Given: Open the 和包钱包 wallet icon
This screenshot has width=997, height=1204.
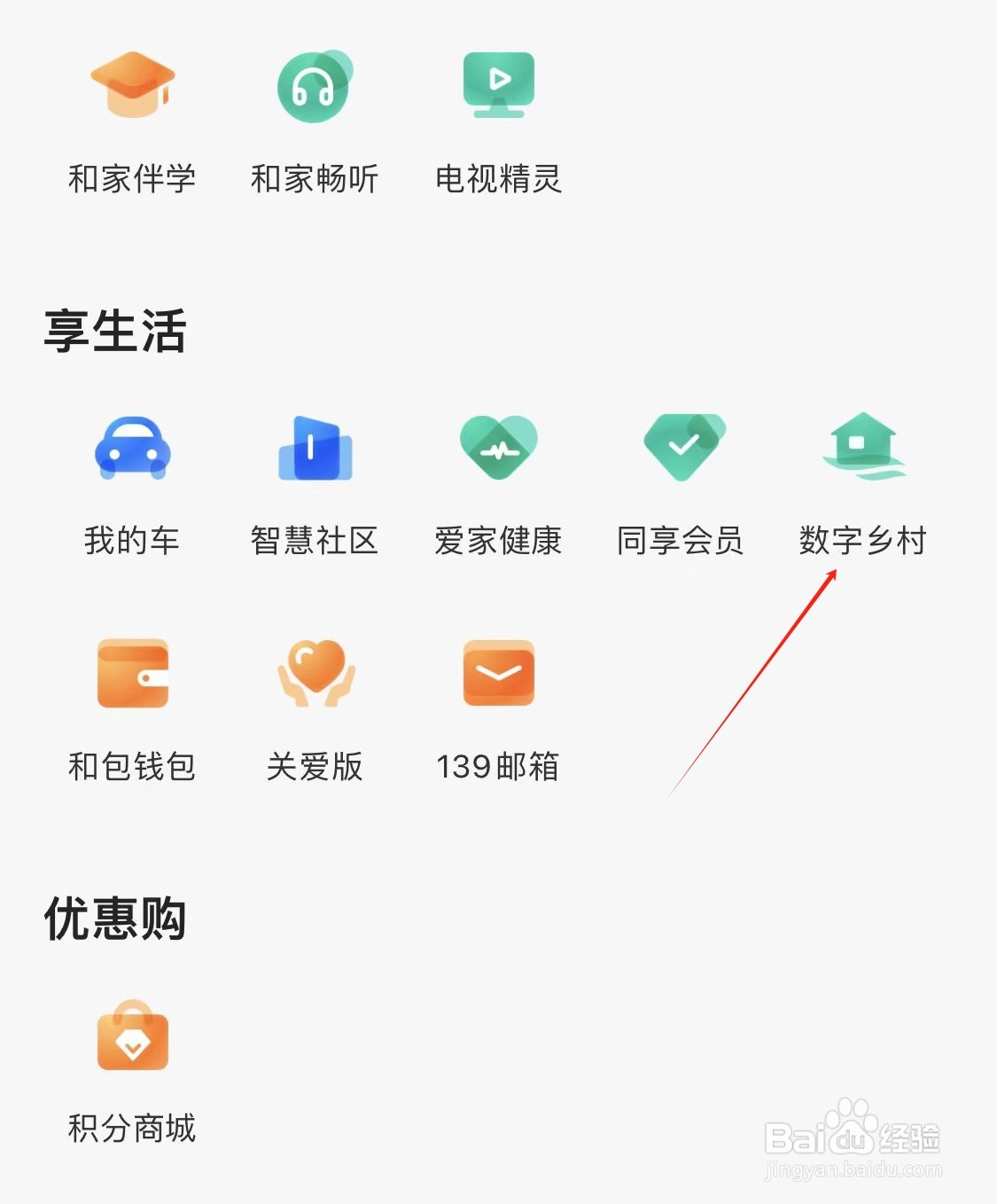Looking at the screenshot, I should click(133, 674).
